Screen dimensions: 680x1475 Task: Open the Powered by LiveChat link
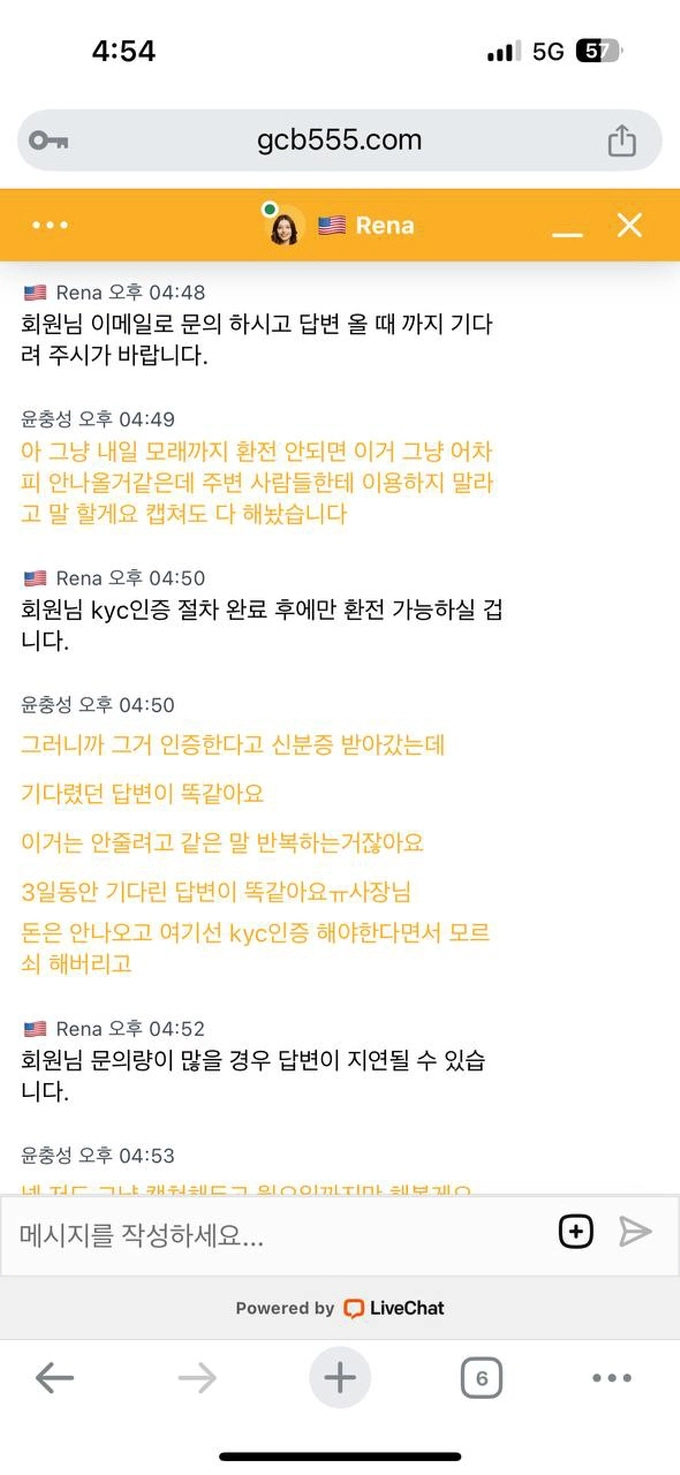click(340, 1308)
